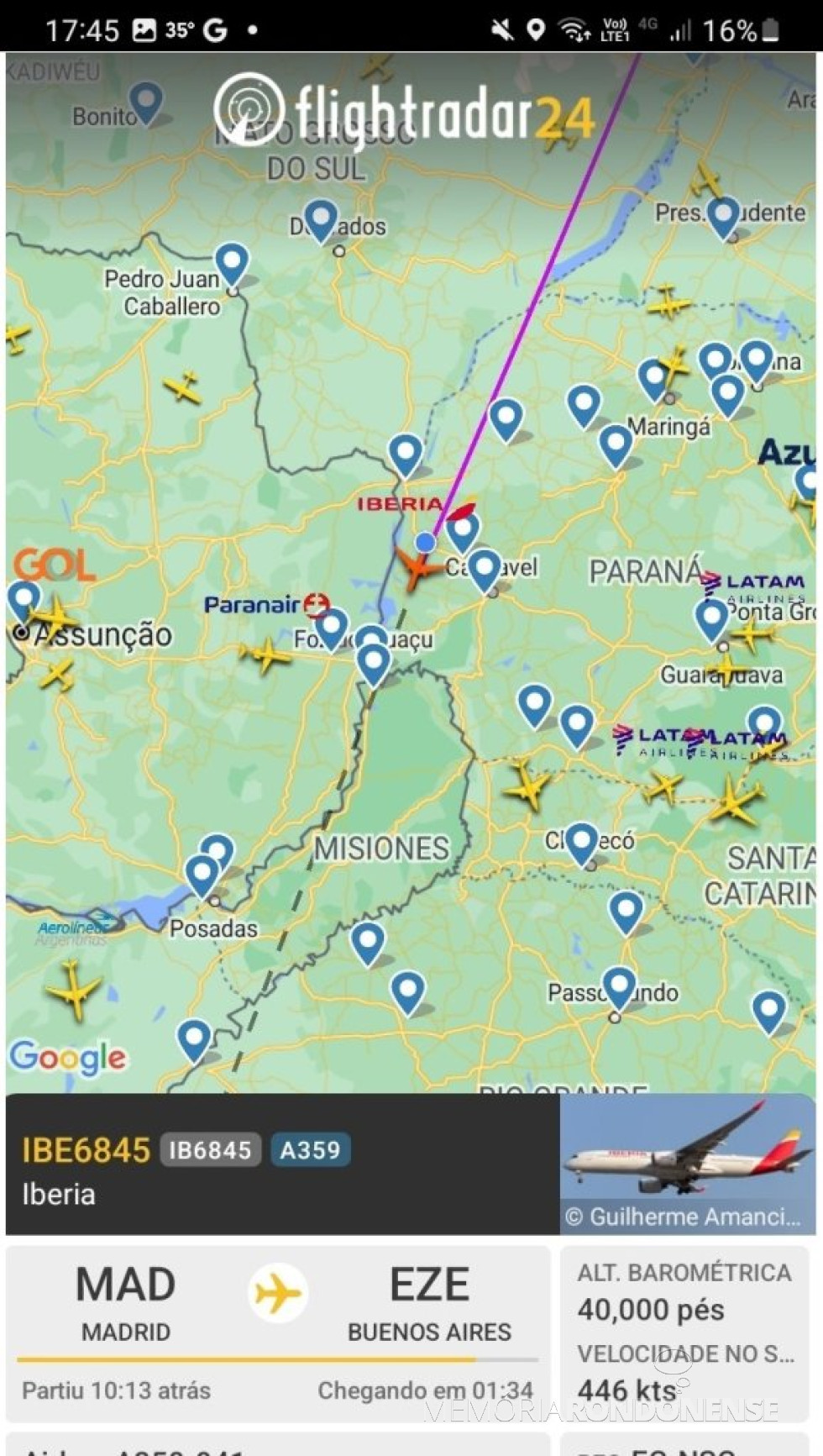Select the Assunção airport pin
The height and width of the screenshot is (1456, 823).
[x=24, y=600]
